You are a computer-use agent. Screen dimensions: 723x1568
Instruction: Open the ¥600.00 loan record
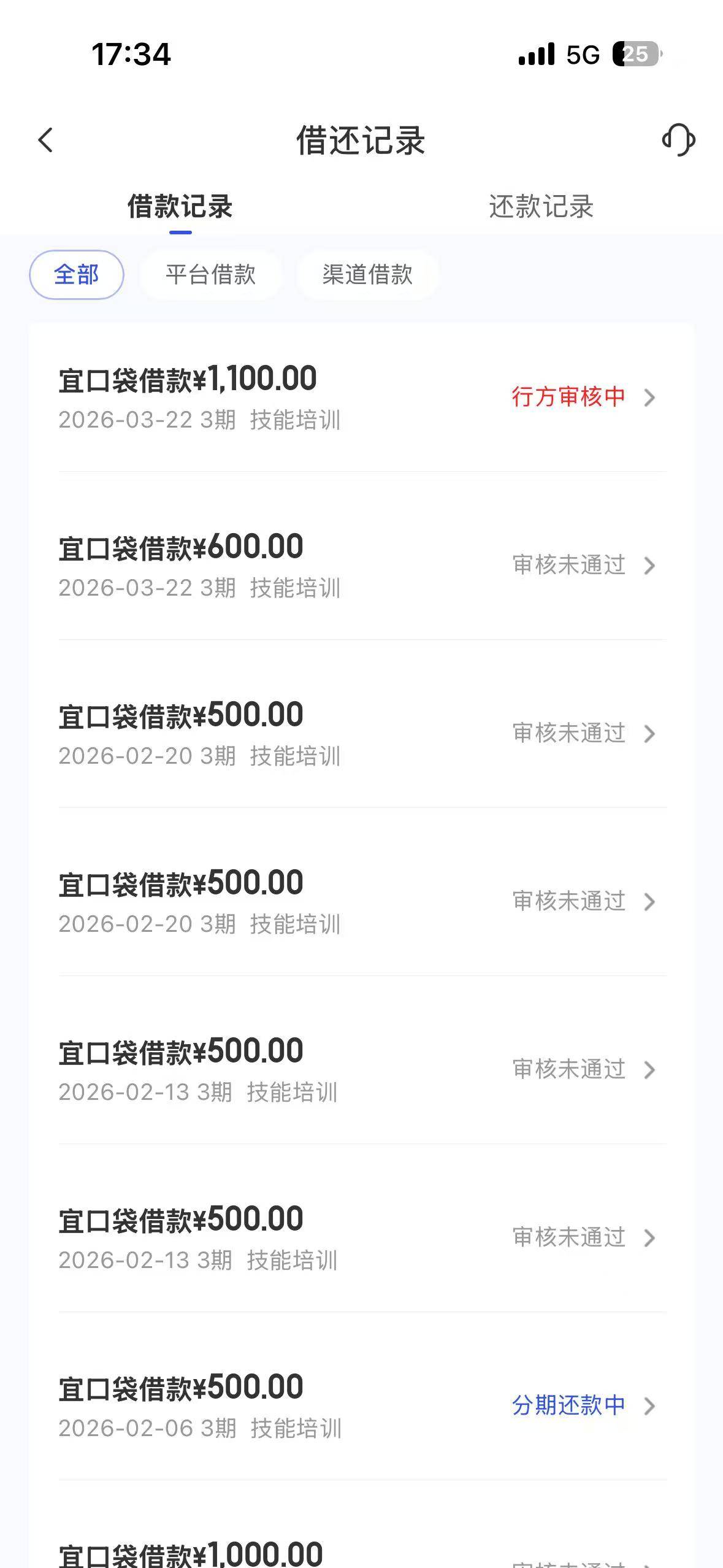[x=362, y=565]
